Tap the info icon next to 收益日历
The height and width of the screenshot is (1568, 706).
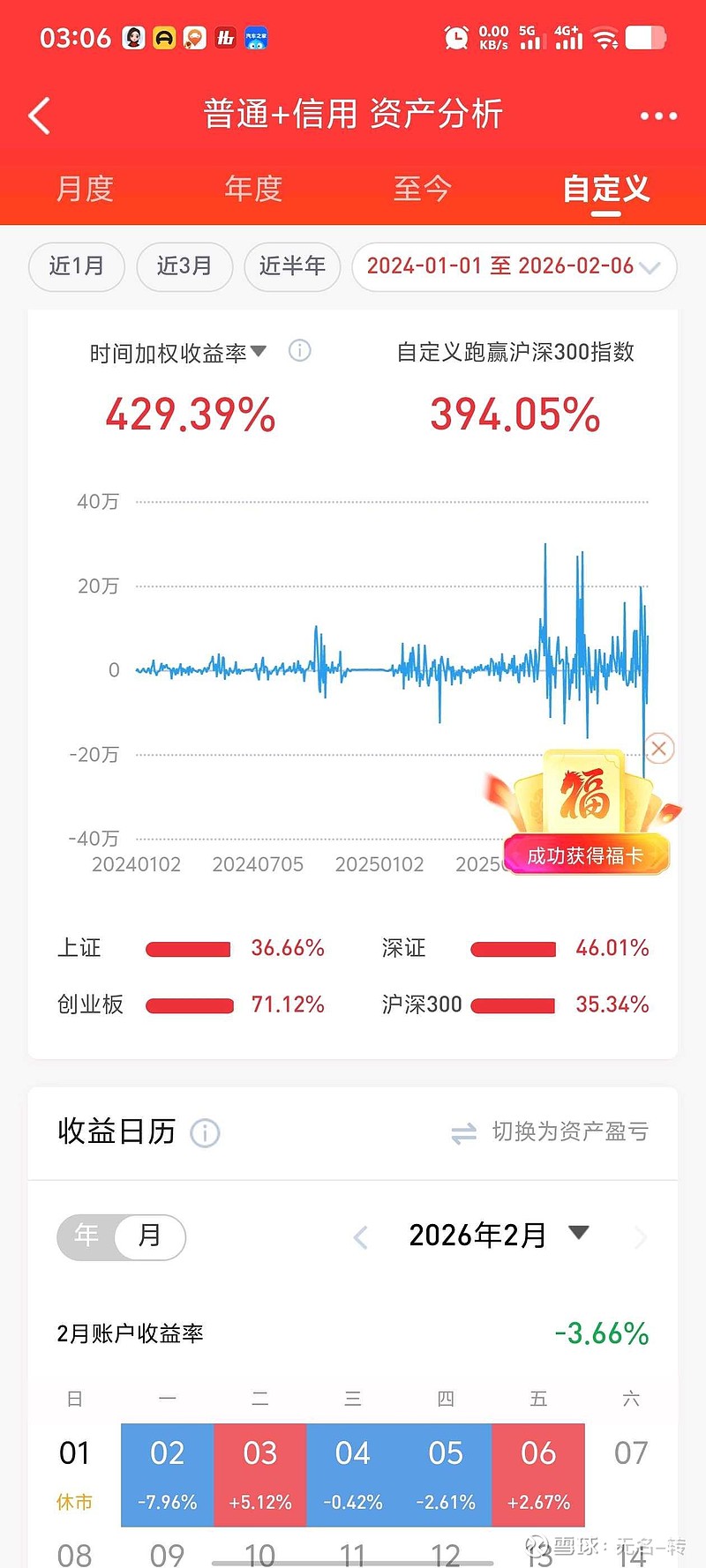pyautogui.click(x=204, y=1133)
